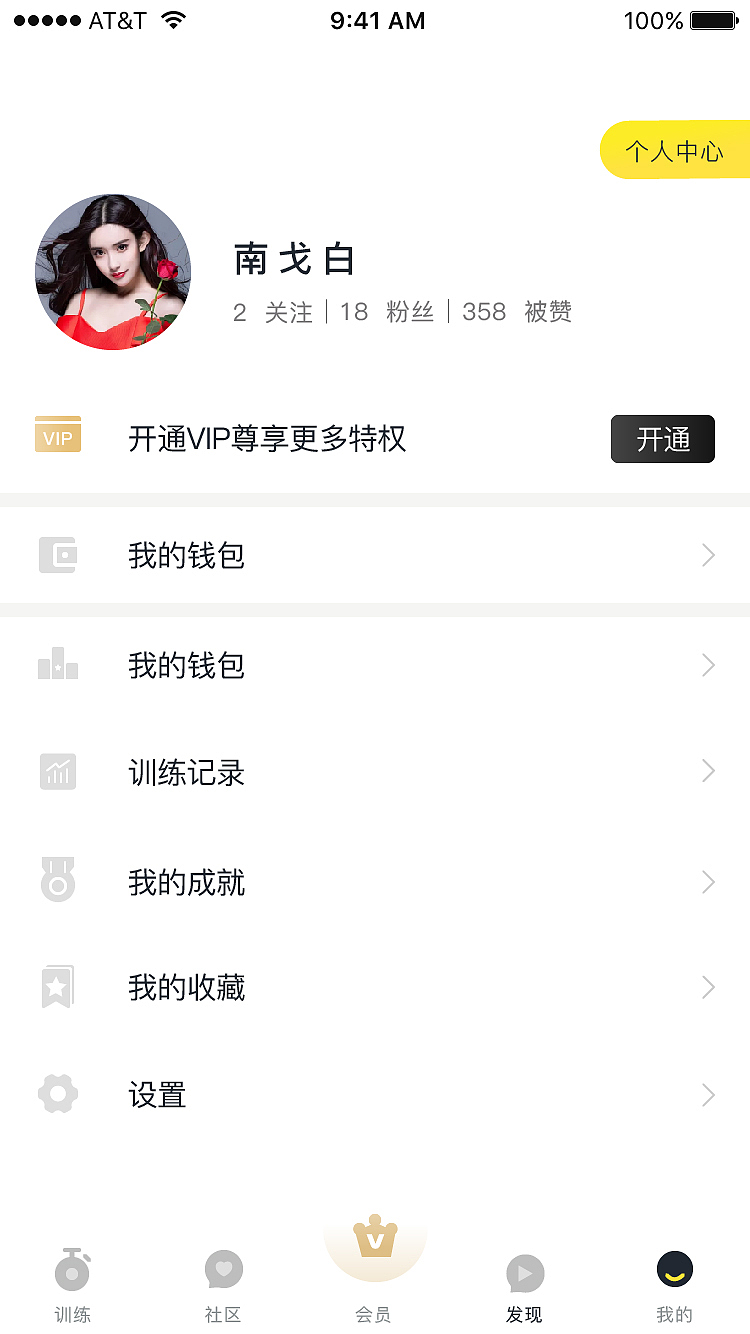Tap the medal icon for 我的成就
Screen dimensions: 750x1334
pyautogui.click(x=57, y=881)
